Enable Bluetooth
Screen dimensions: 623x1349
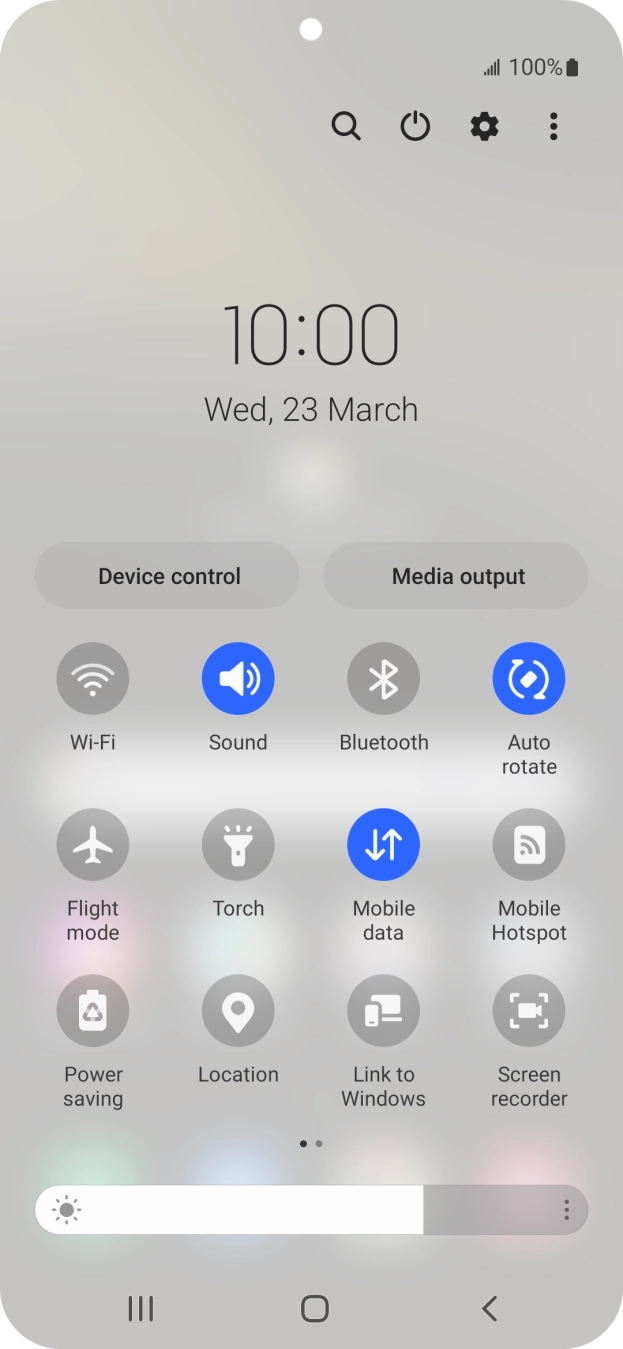(383, 679)
